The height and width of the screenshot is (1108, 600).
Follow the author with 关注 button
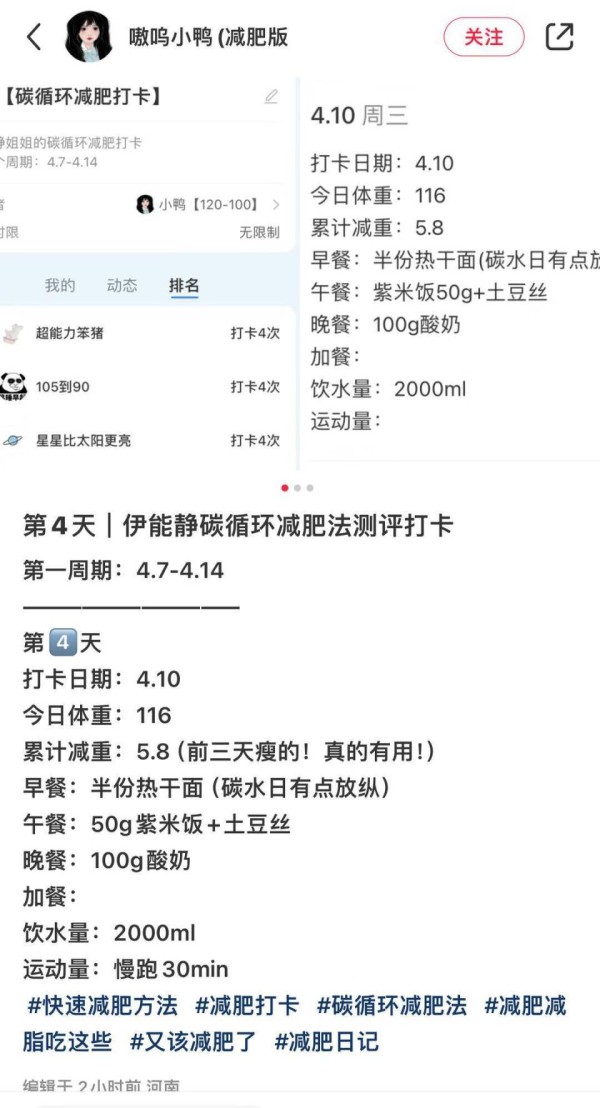coord(484,38)
